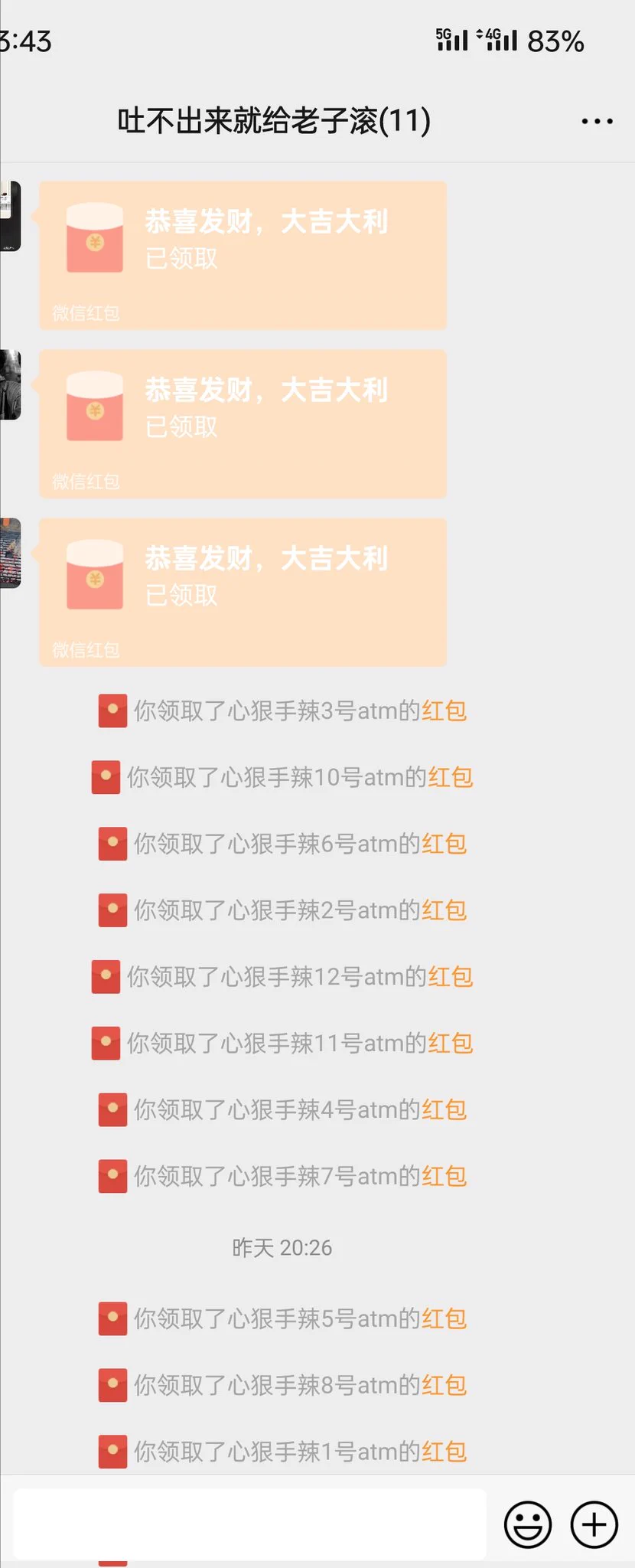View 红包 details from 心狠手辣8号atm
The image size is (635, 1568).
pos(444,1385)
